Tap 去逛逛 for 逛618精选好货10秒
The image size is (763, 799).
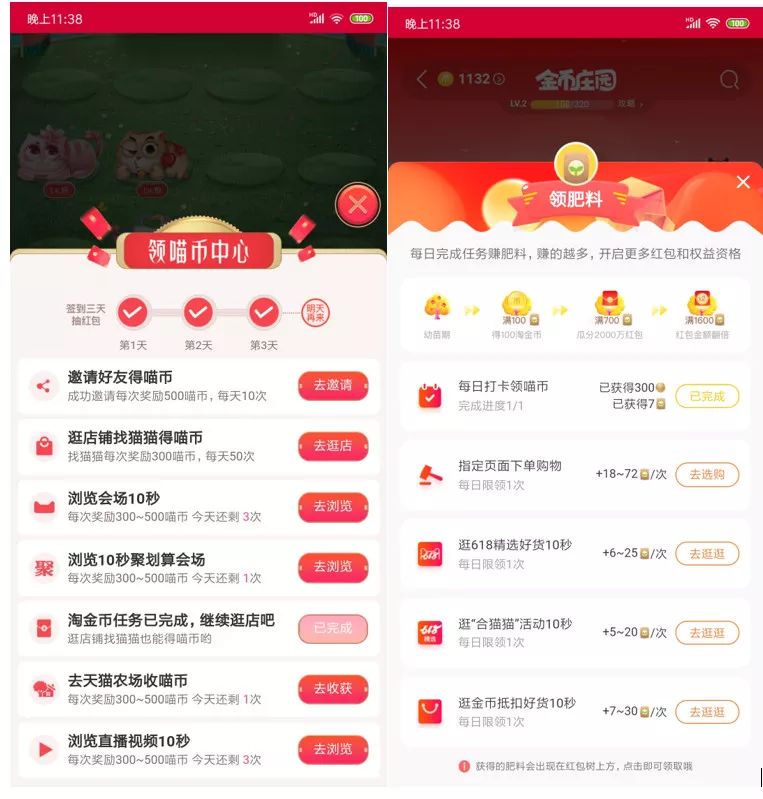(x=706, y=553)
